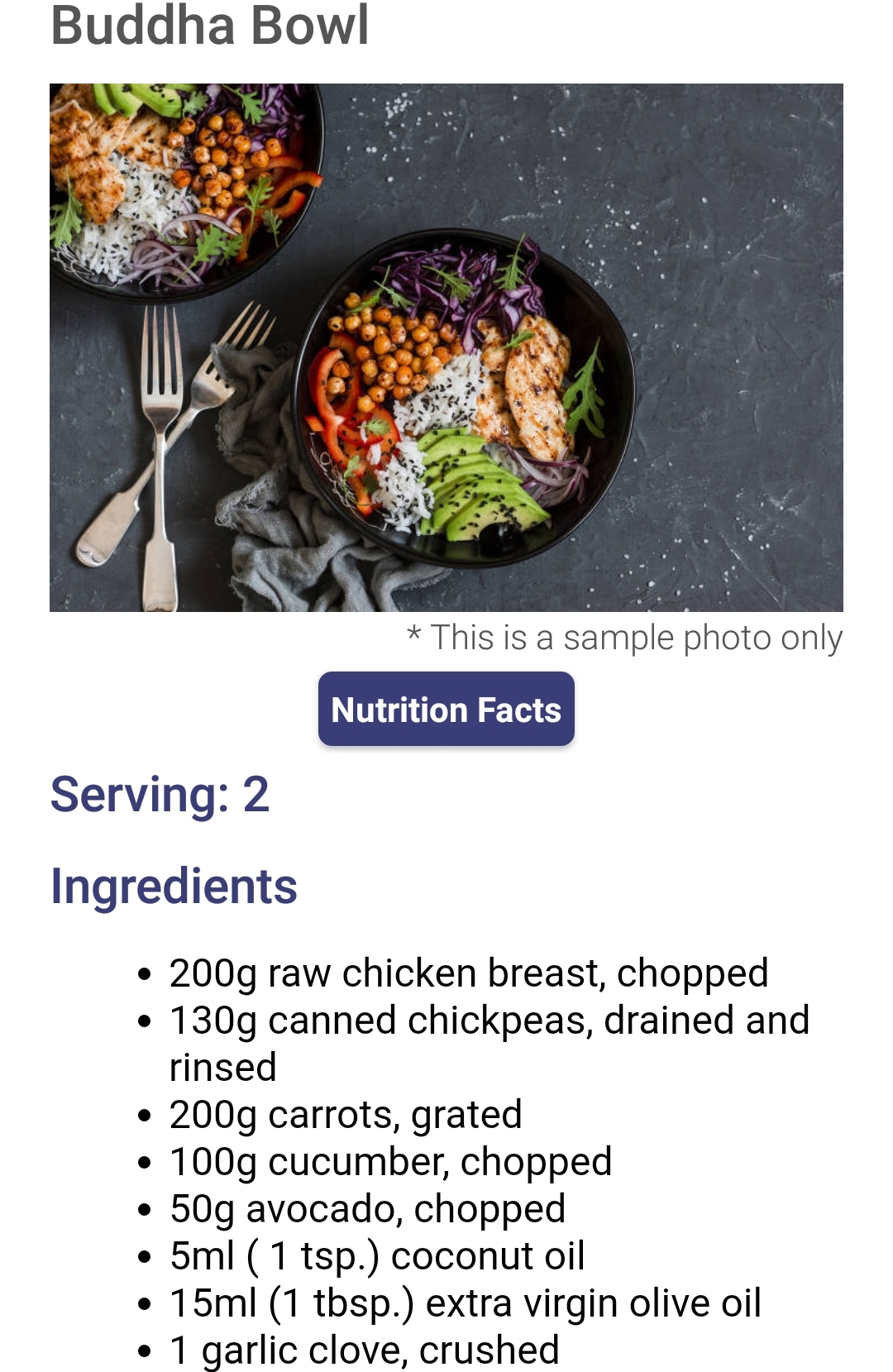Open the Nutrition Facts button
The image size is (893, 1372).
[446, 710]
